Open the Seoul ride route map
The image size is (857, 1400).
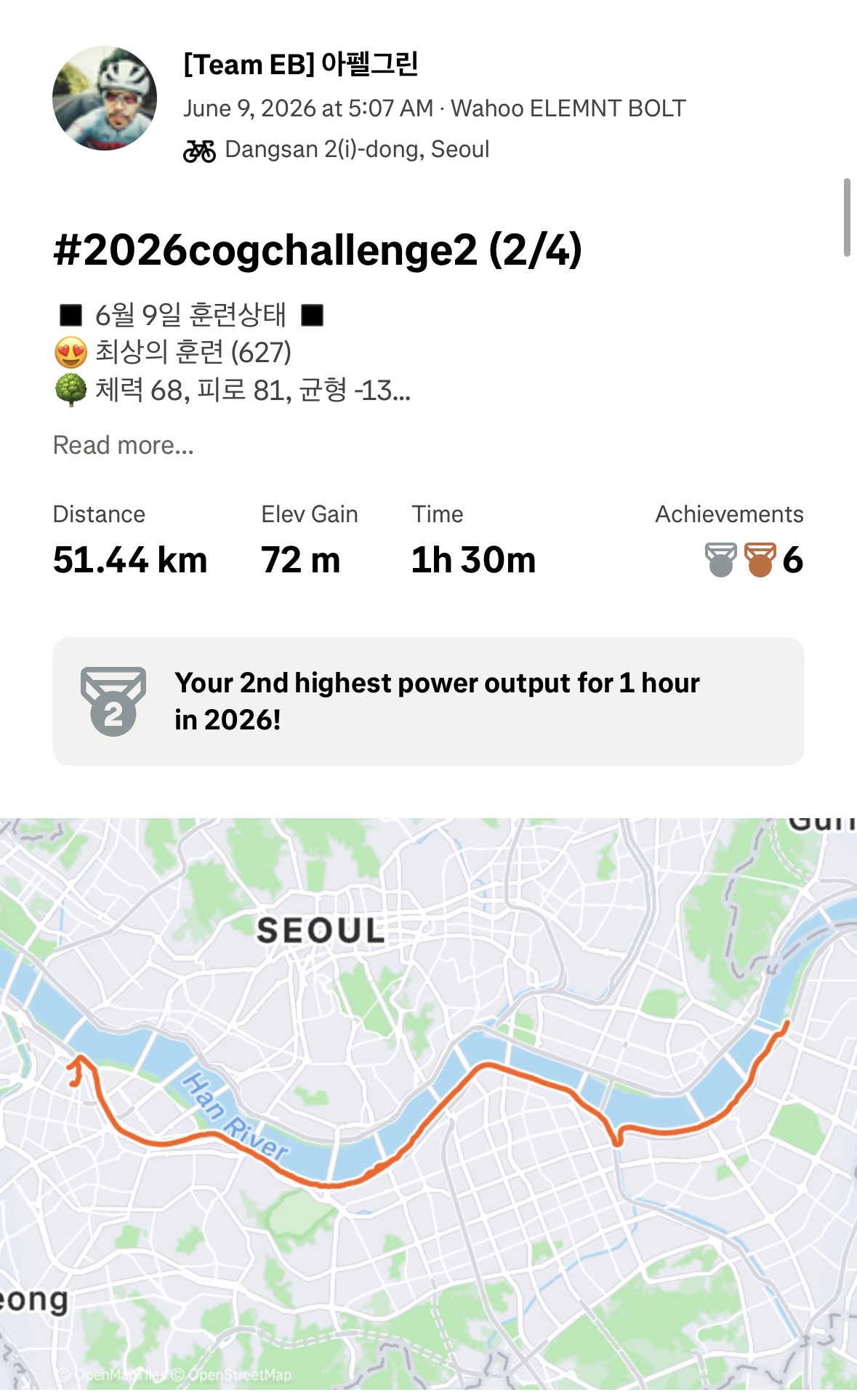pos(428,1104)
